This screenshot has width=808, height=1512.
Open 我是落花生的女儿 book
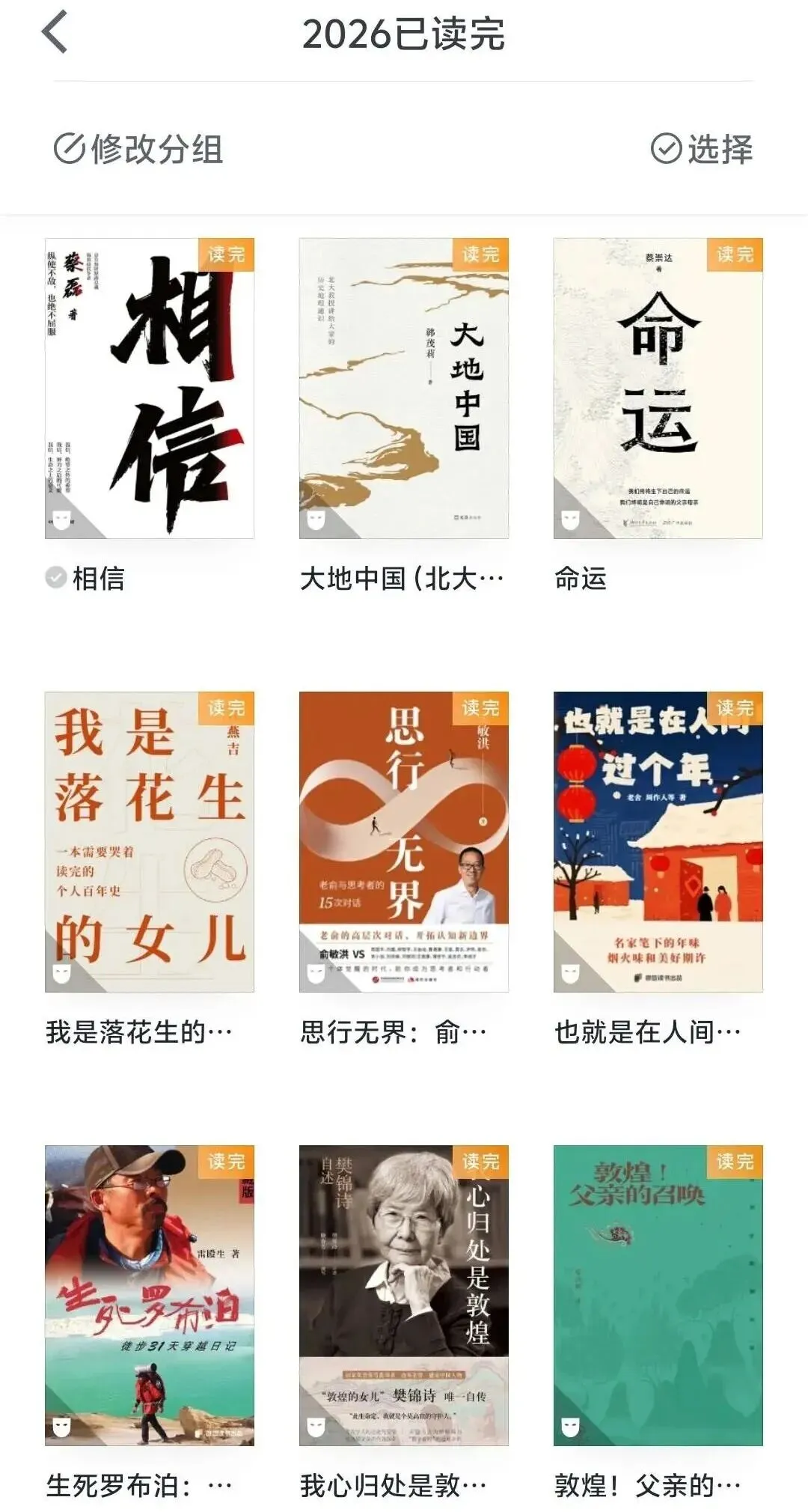point(150,842)
